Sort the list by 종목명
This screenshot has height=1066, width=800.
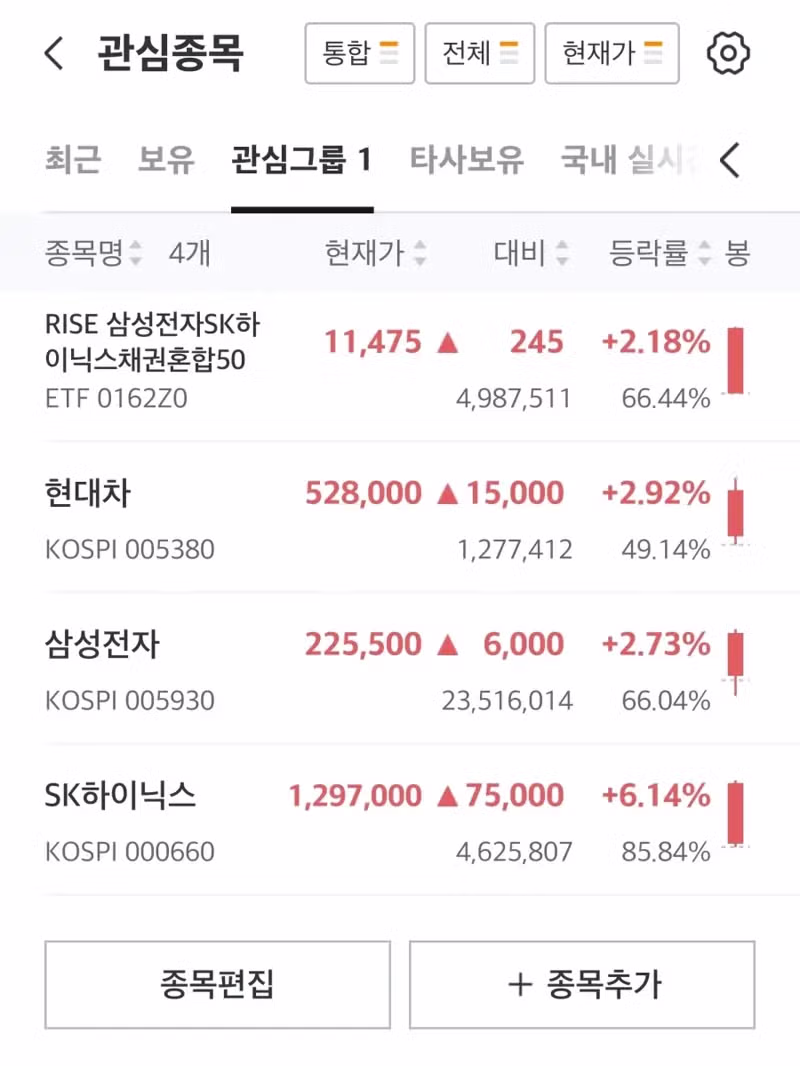click(93, 254)
